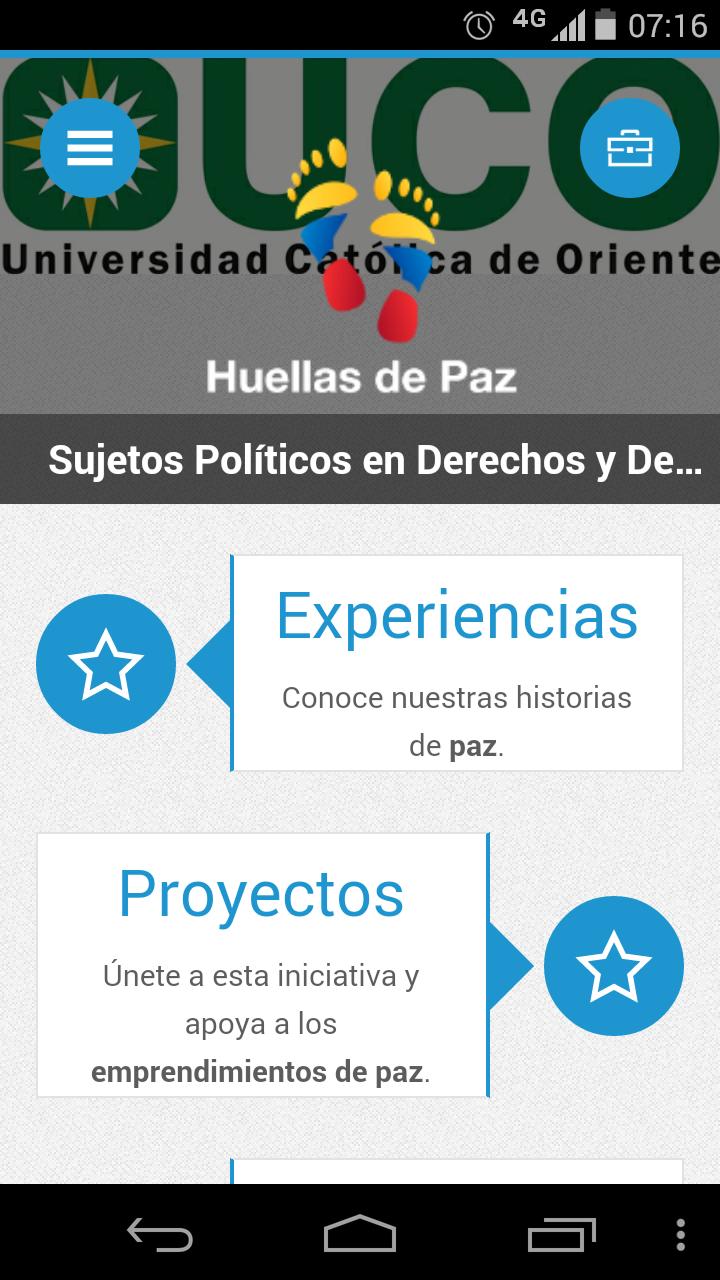Tap the Únete a esta iniciativa text
This screenshot has height=1280, width=720.
click(261, 974)
